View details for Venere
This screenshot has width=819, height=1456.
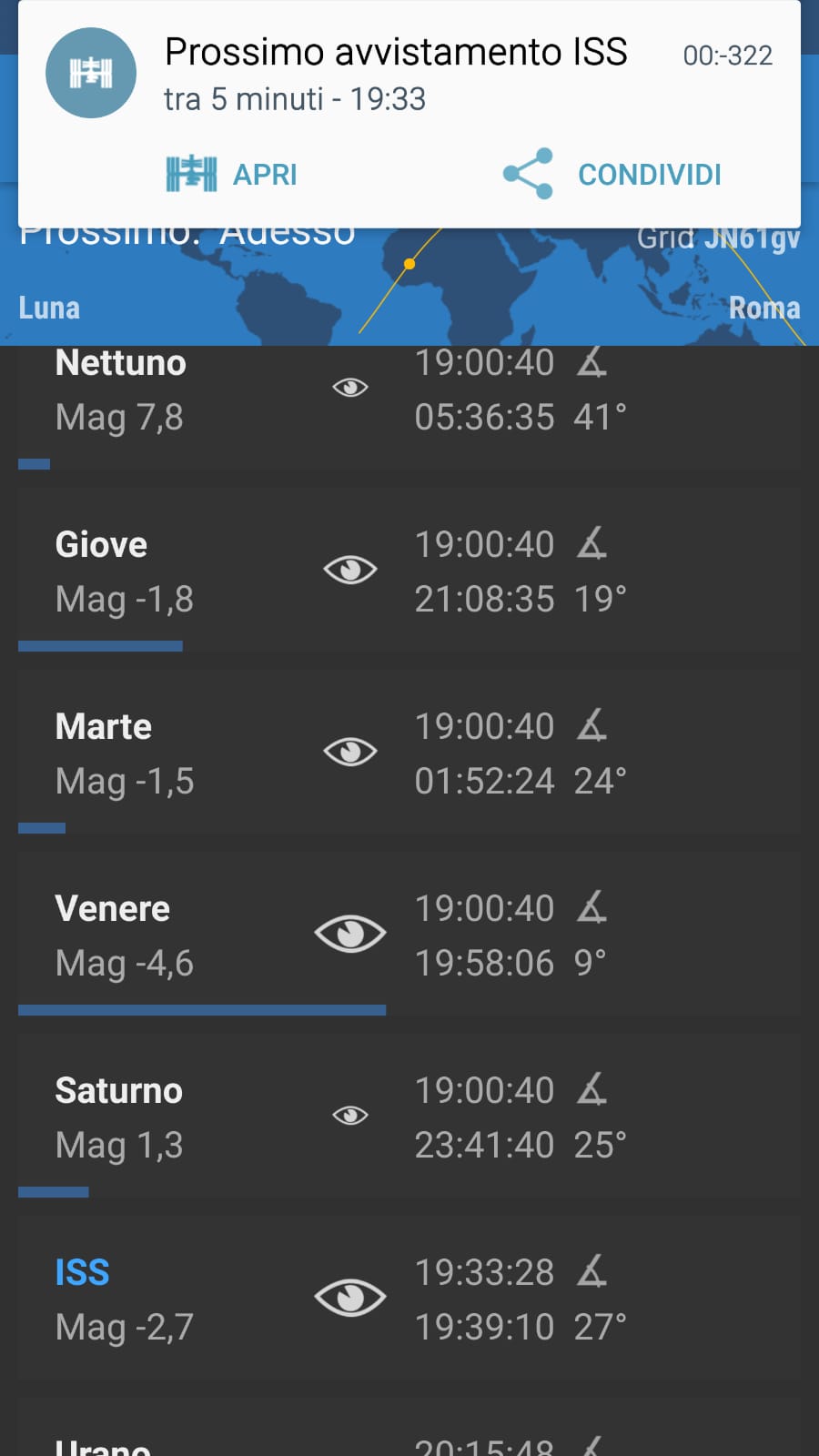coord(409,934)
